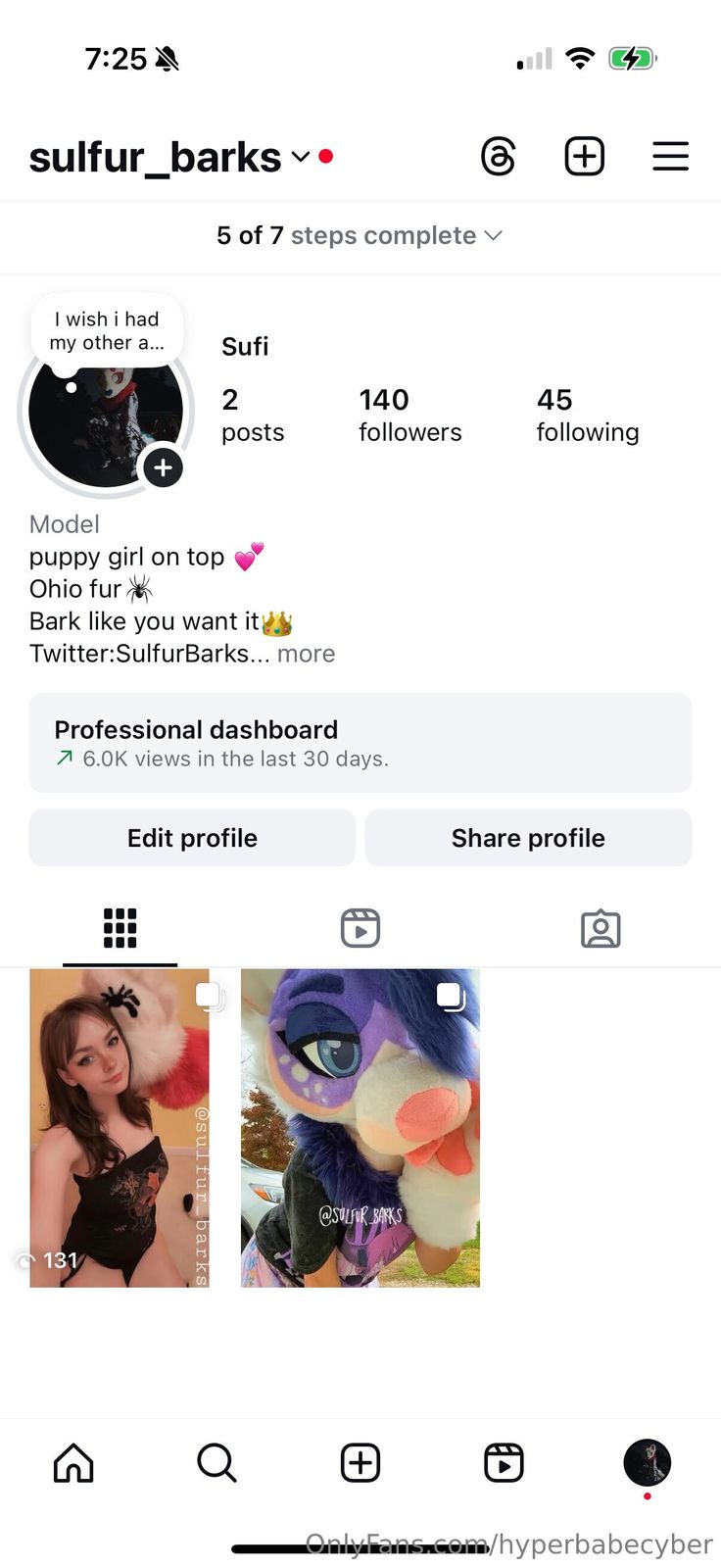View the 140 followers list
The width and height of the screenshot is (721, 1568).
coord(409,415)
